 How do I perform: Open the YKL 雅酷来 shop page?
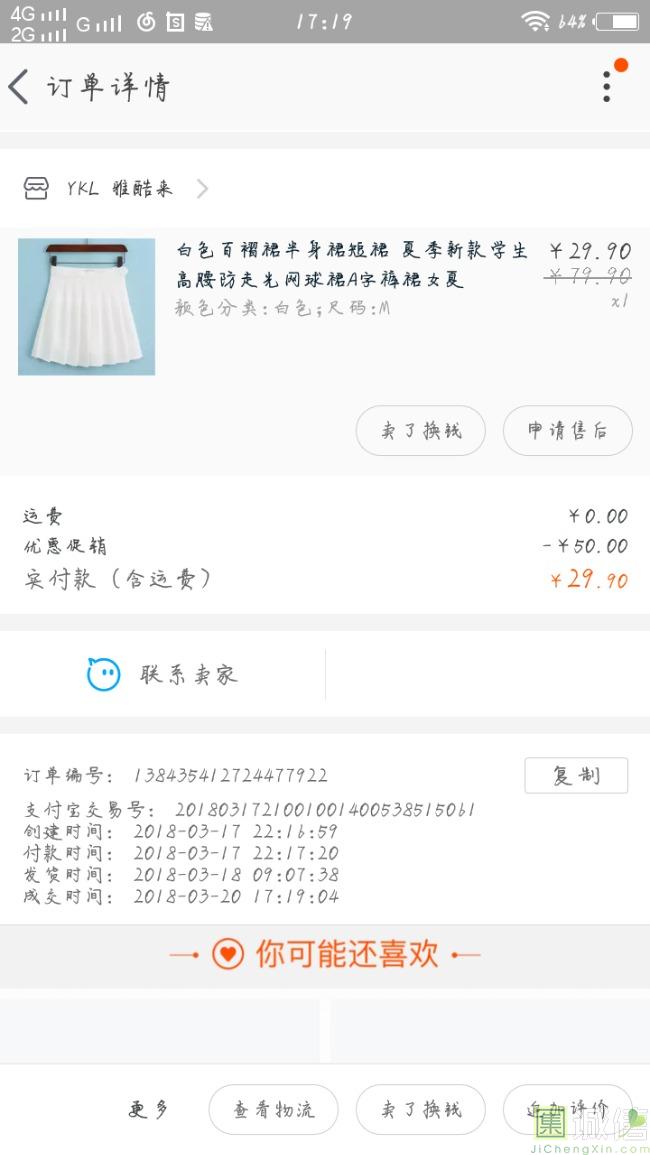coord(118,188)
